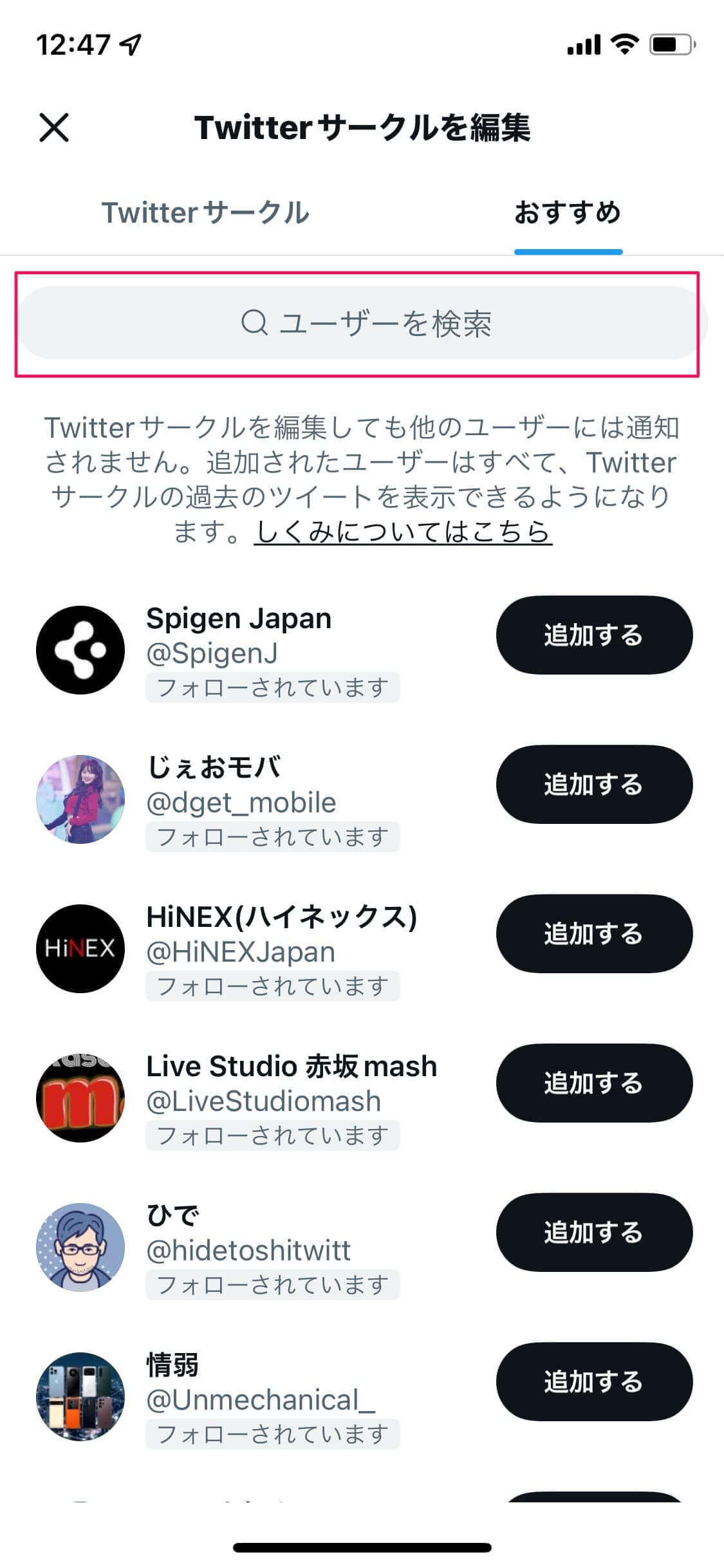Tap the magnifying glass search icon
The width and height of the screenshot is (724, 1568).
255,324
